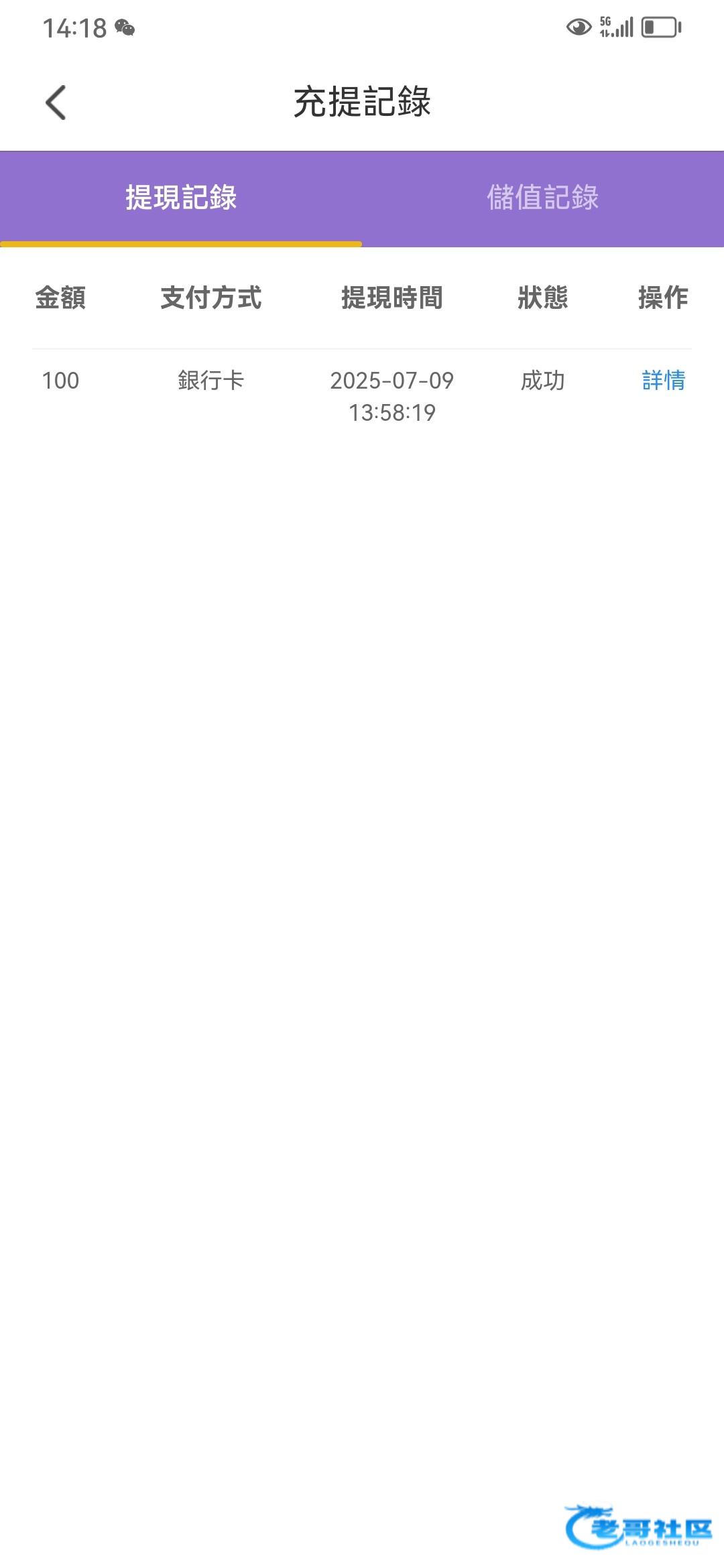This screenshot has height=1568, width=724.
Task: Select the 提現記錄 tab
Action: tap(181, 198)
